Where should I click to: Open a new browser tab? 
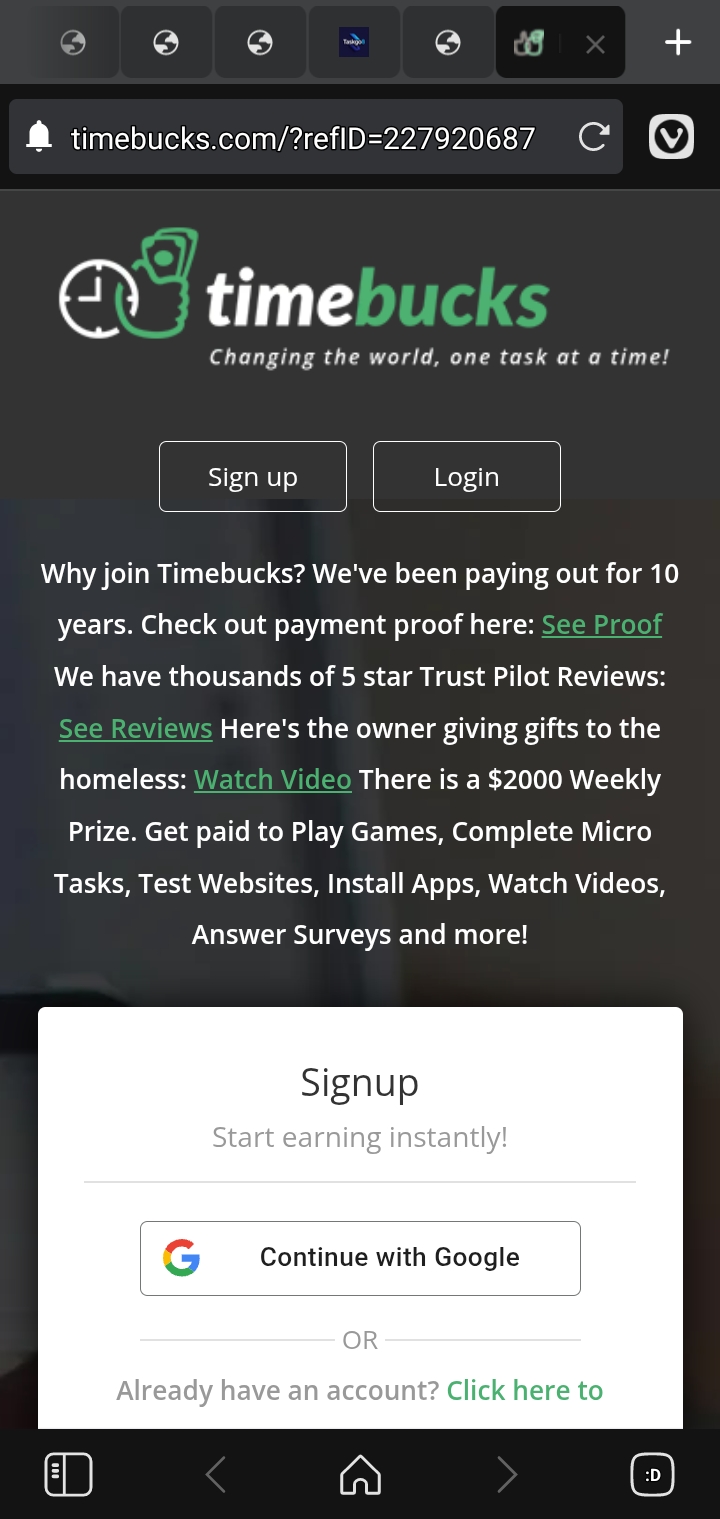[677, 42]
